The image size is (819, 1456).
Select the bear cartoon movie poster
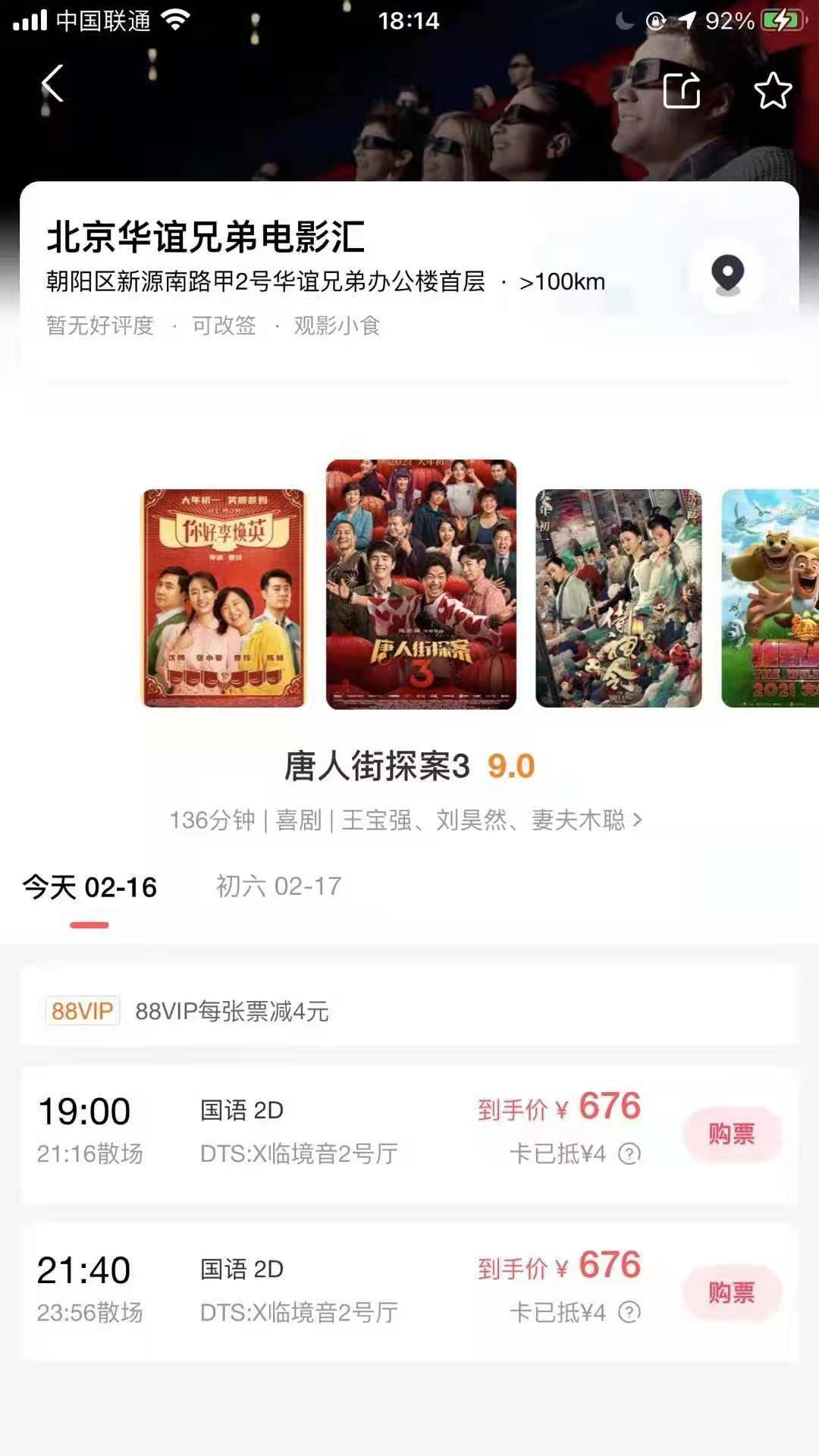coord(770,598)
